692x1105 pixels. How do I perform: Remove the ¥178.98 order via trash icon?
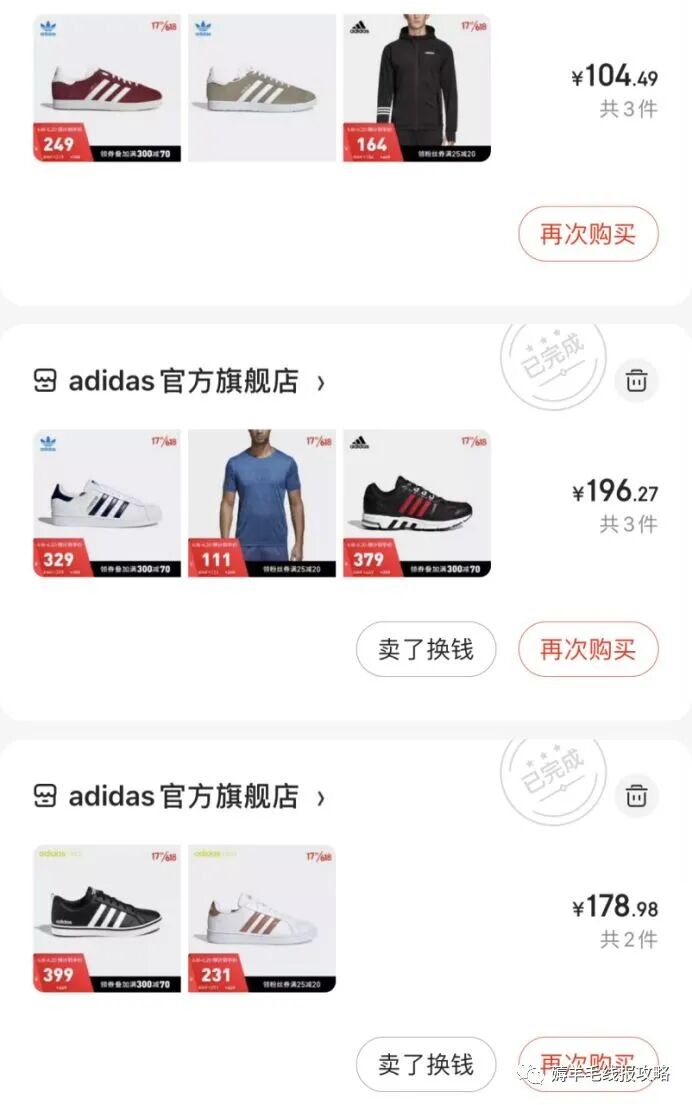point(636,795)
